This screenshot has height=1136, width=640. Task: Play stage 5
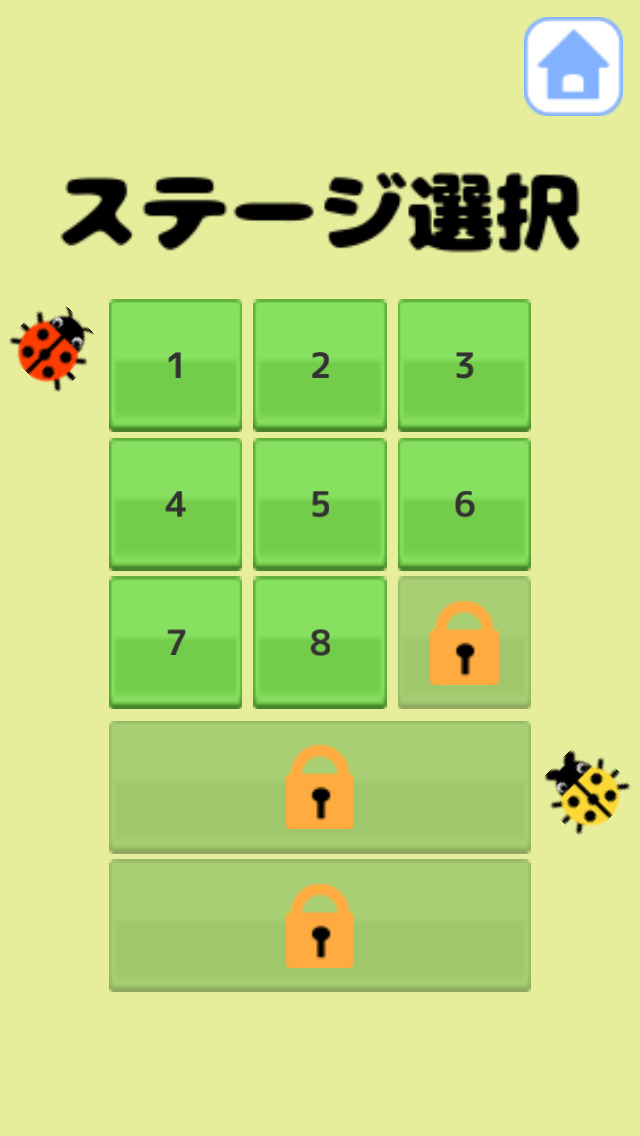320,504
